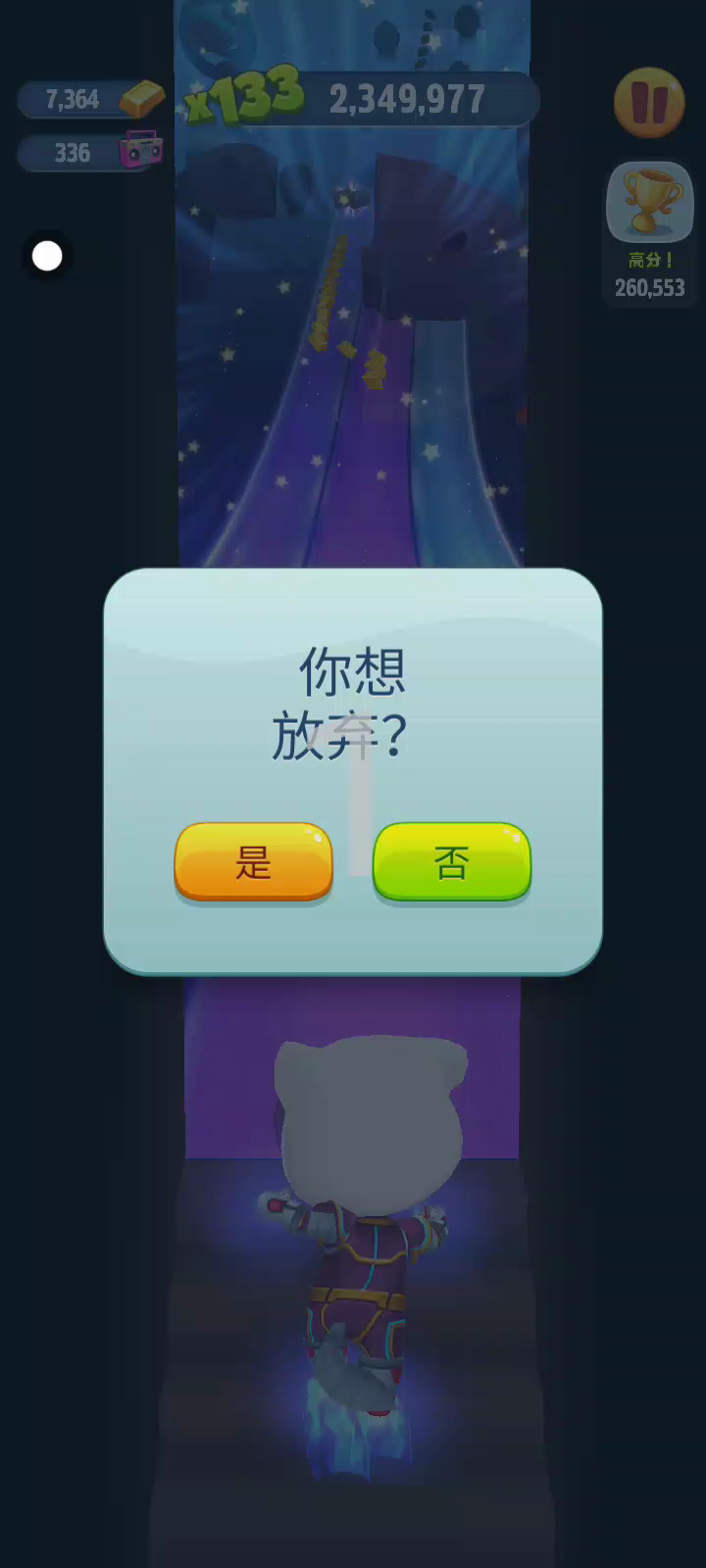706x1568 pixels.
Task: Choose 否 to keep playing
Action: click(452, 861)
